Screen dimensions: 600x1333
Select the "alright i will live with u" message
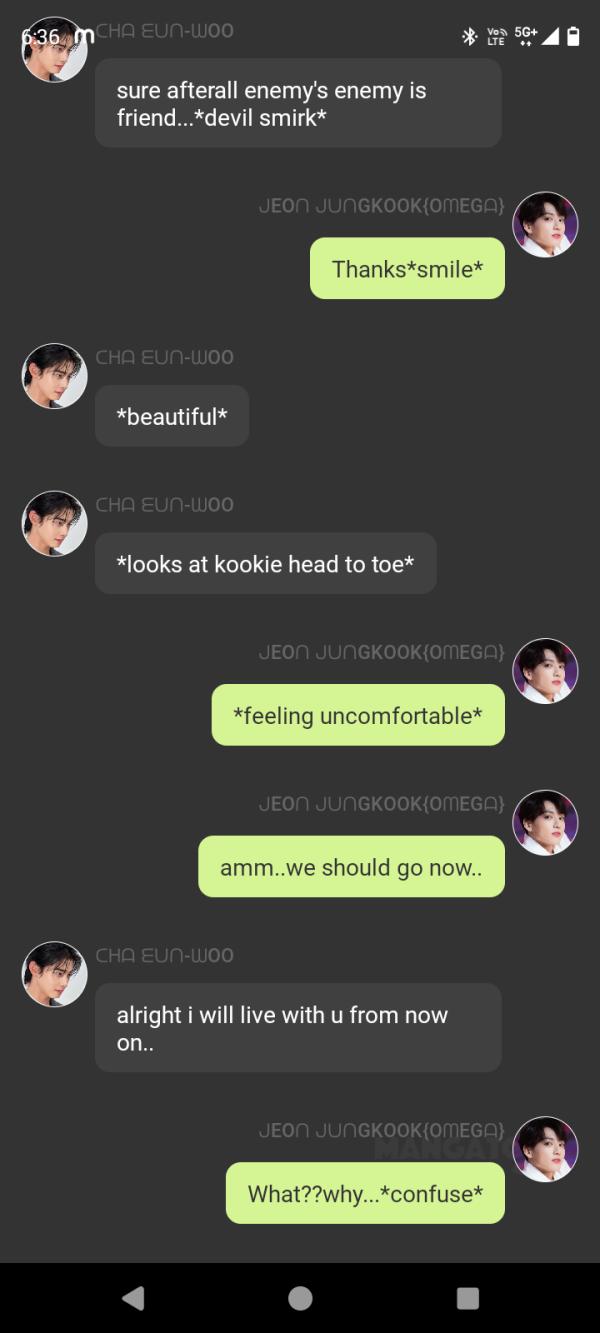pyautogui.click(x=298, y=1028)
